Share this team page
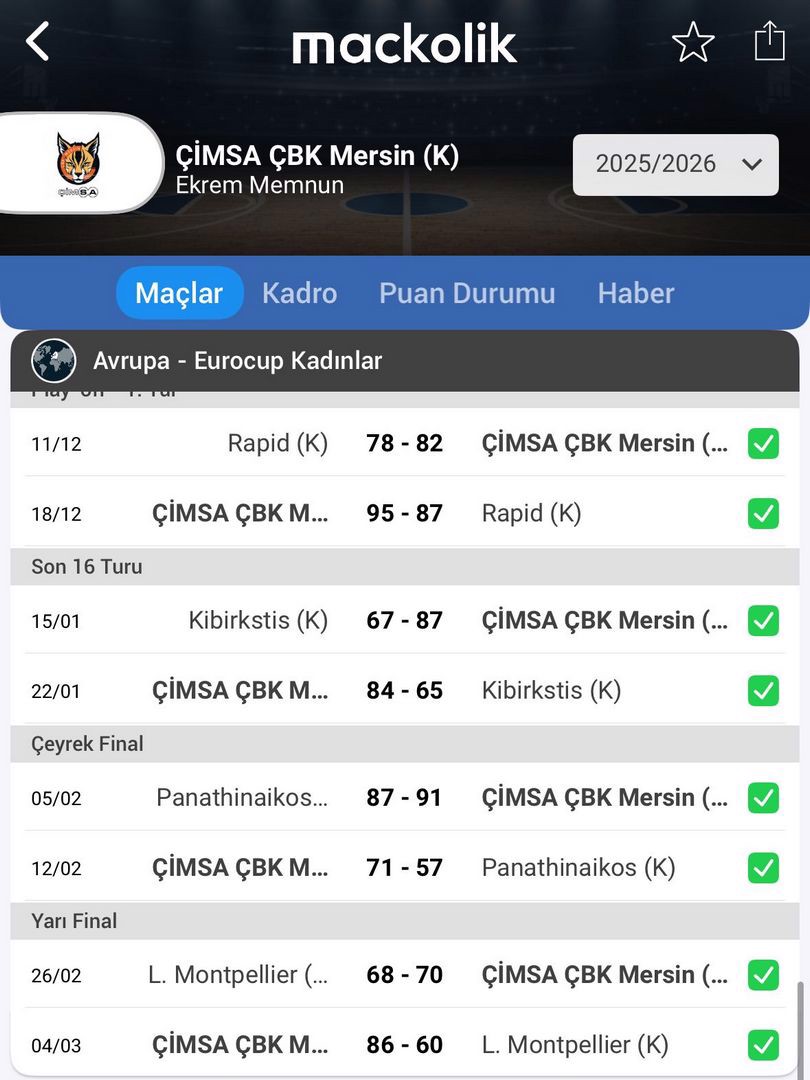This screenshot has width=810, height=1080. click(769, 42)
